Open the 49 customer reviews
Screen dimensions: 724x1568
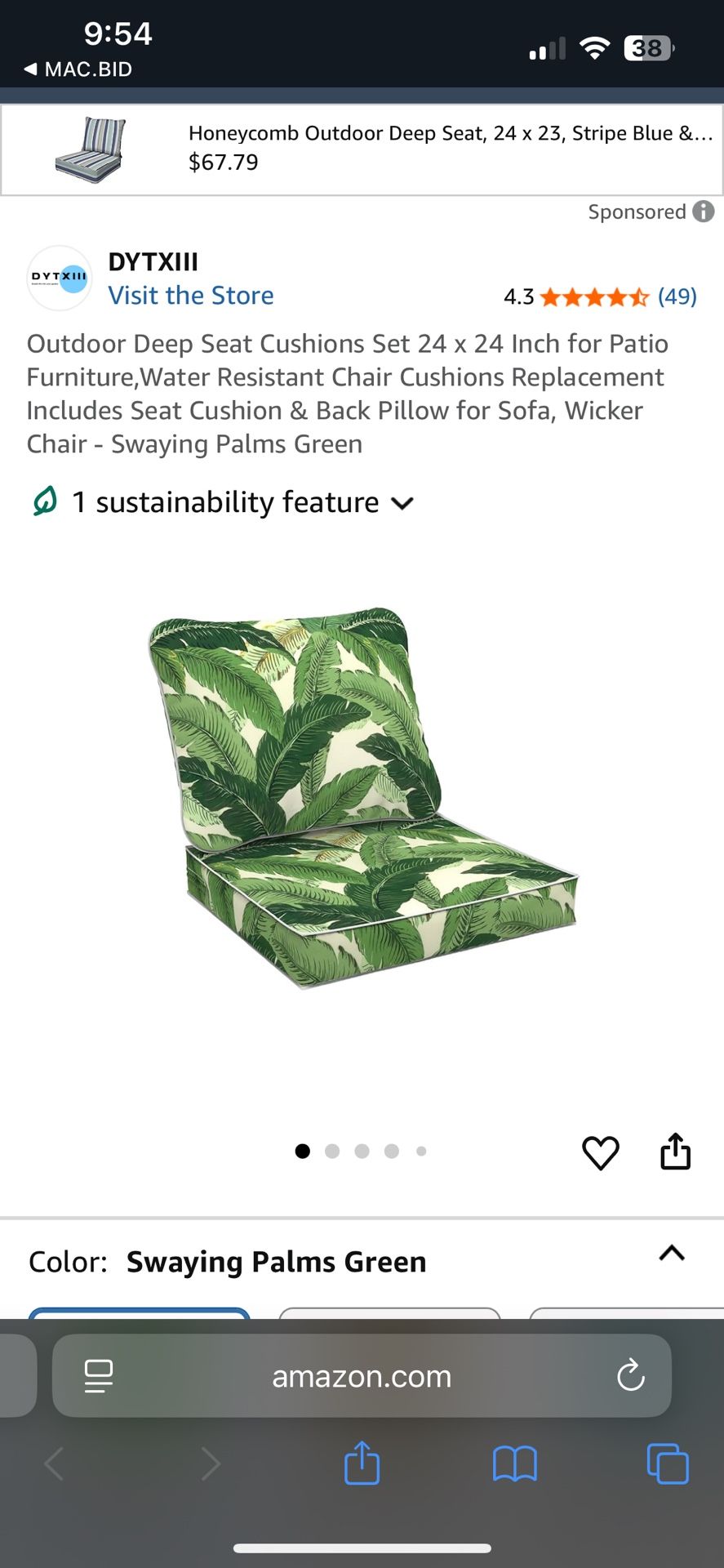[677, 296]
